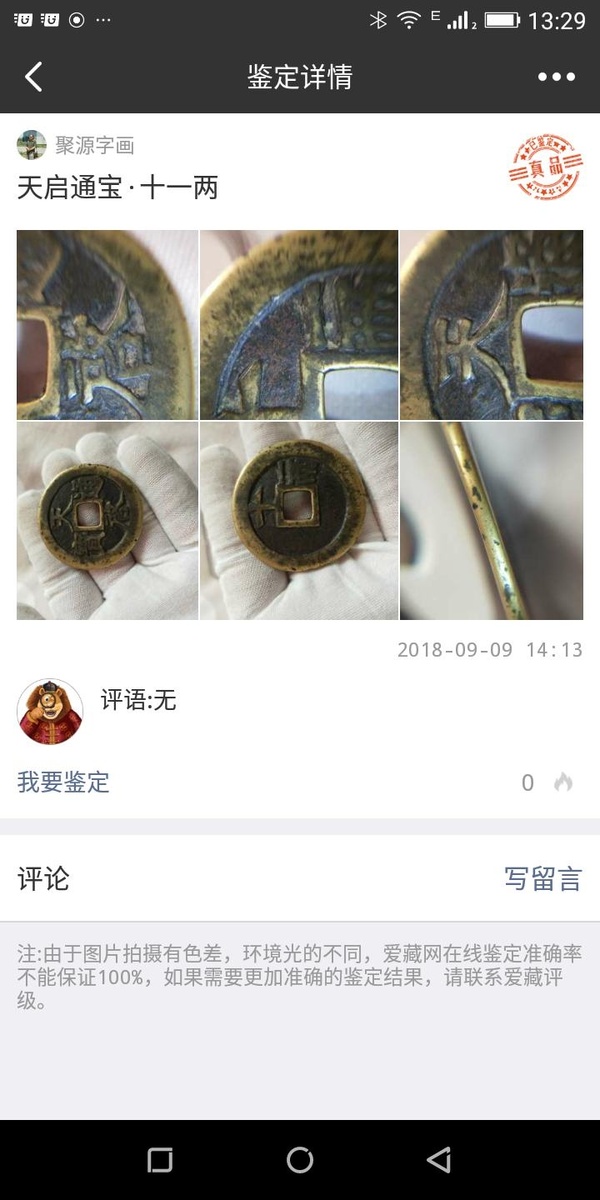Viewport: 600px width, 1200px height.
Task: Open photo of coin front in glove
Action: coord(107,520)
